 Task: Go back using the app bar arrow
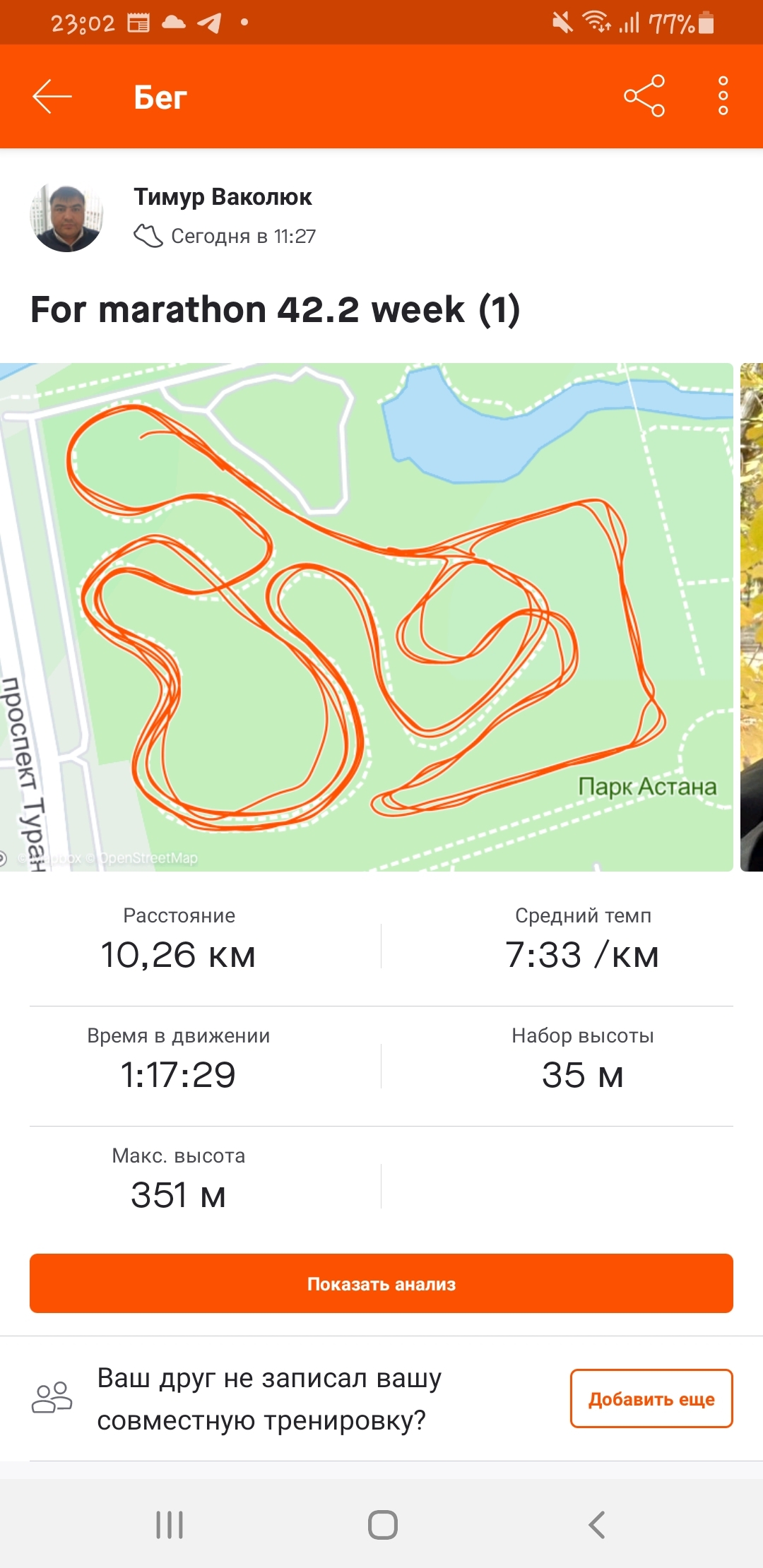52,97
